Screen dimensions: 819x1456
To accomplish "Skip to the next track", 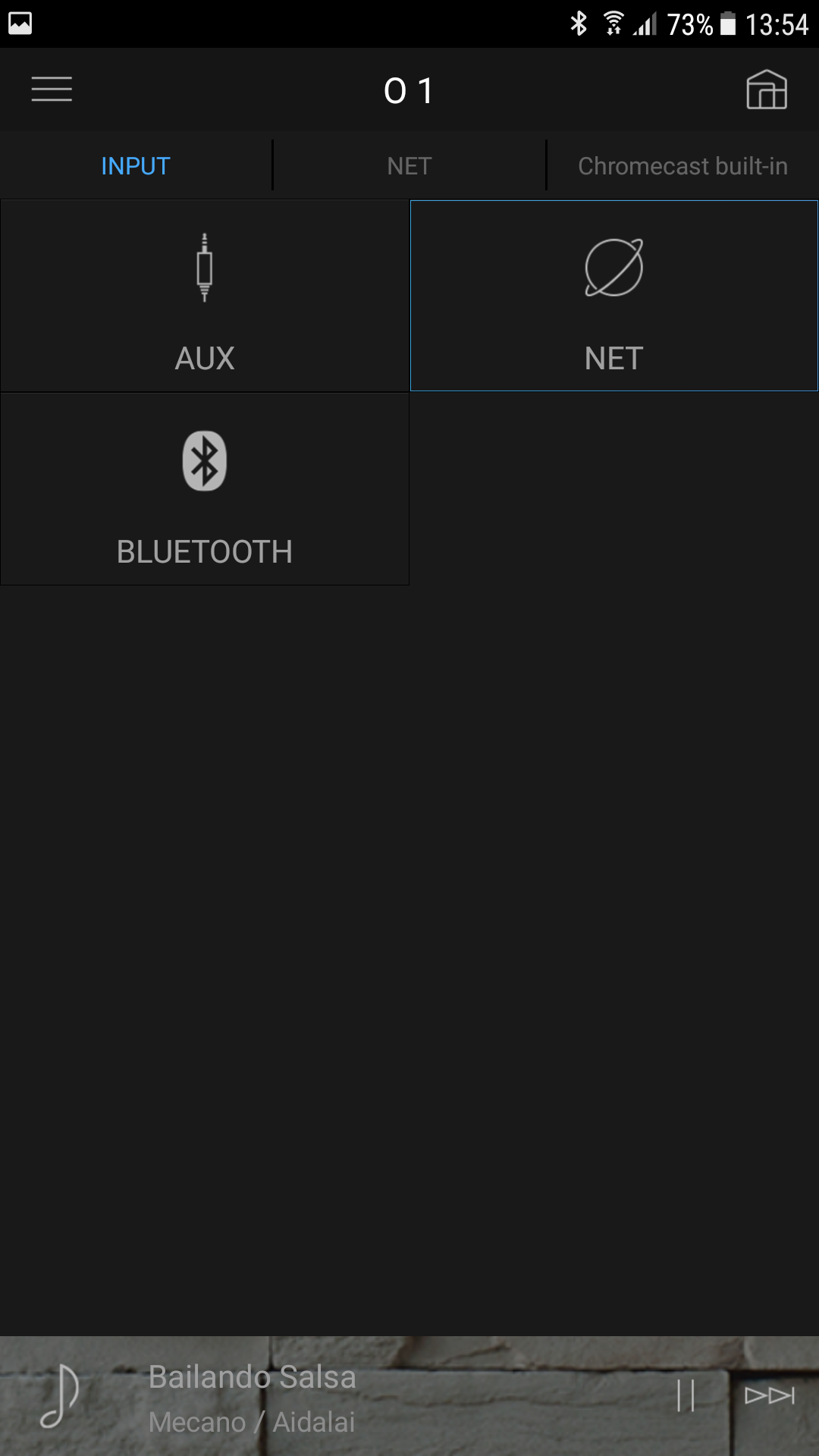I will pyautogui.click(x=769, y=1395).
